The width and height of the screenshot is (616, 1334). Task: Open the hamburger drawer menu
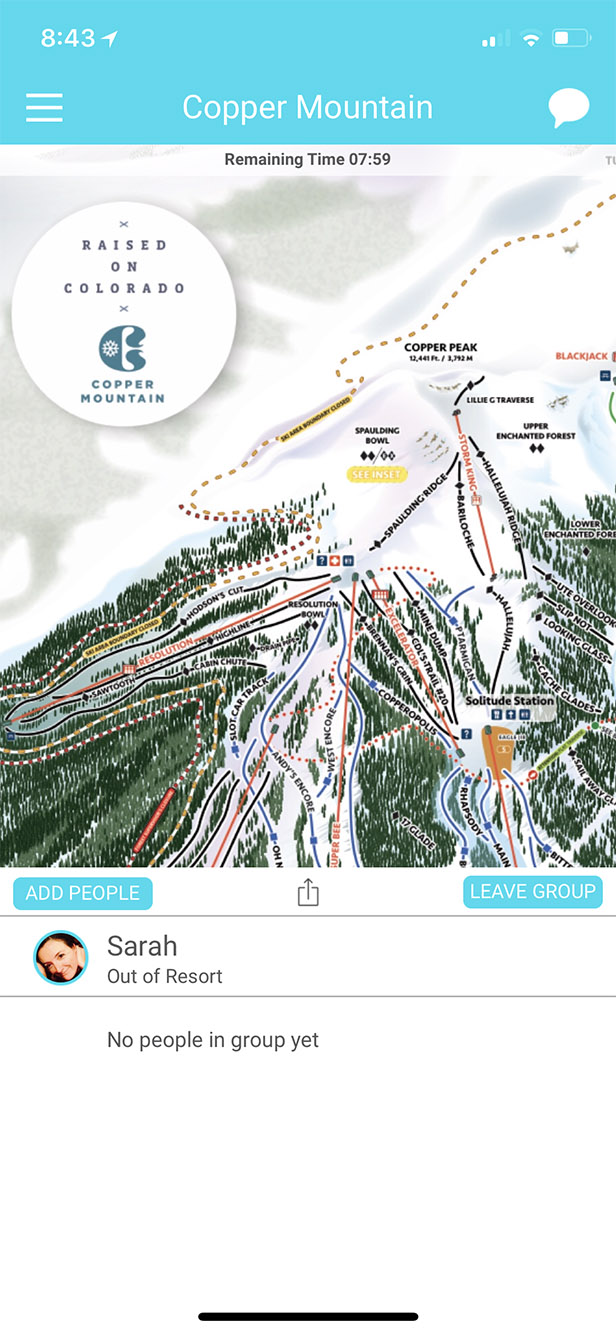coord(44,108)
